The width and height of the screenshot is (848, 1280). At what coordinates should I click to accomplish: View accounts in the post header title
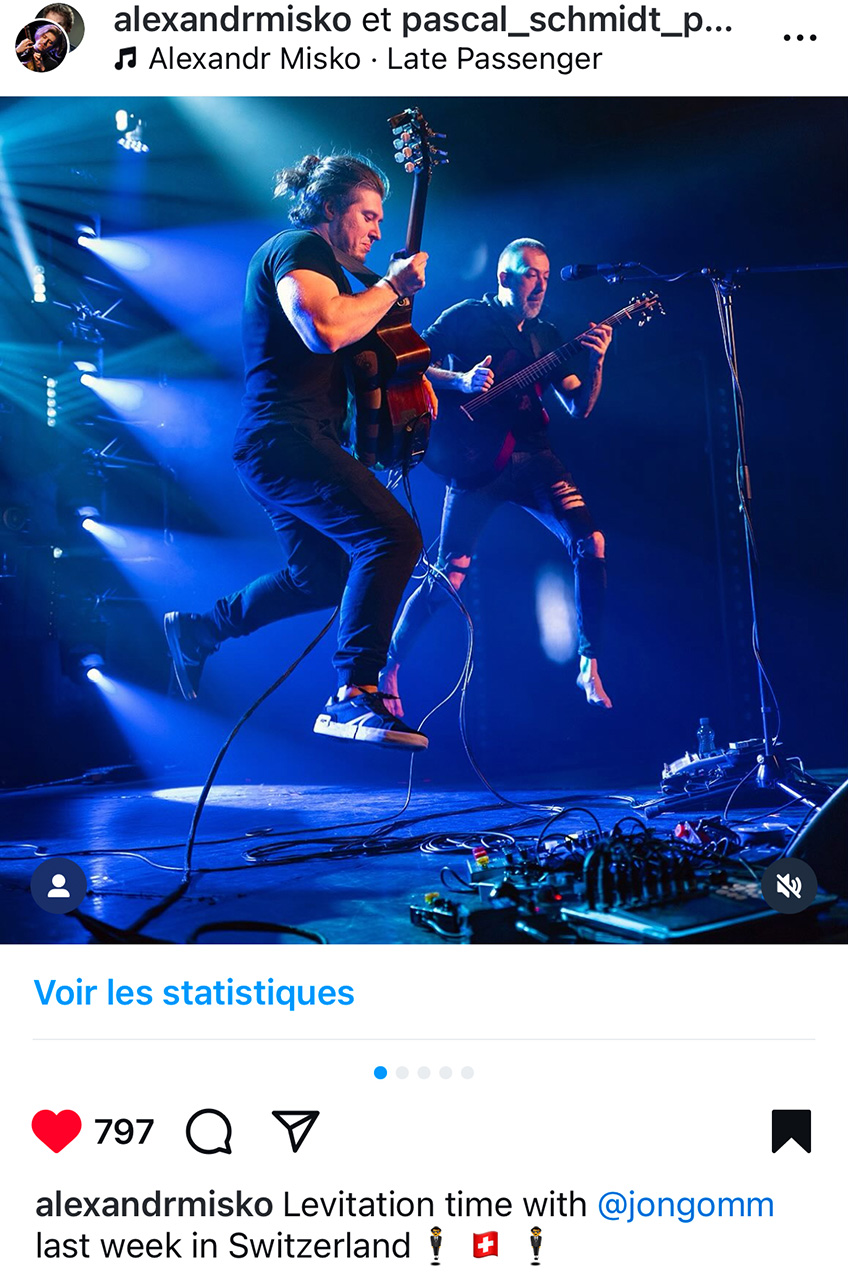point(422,19)
